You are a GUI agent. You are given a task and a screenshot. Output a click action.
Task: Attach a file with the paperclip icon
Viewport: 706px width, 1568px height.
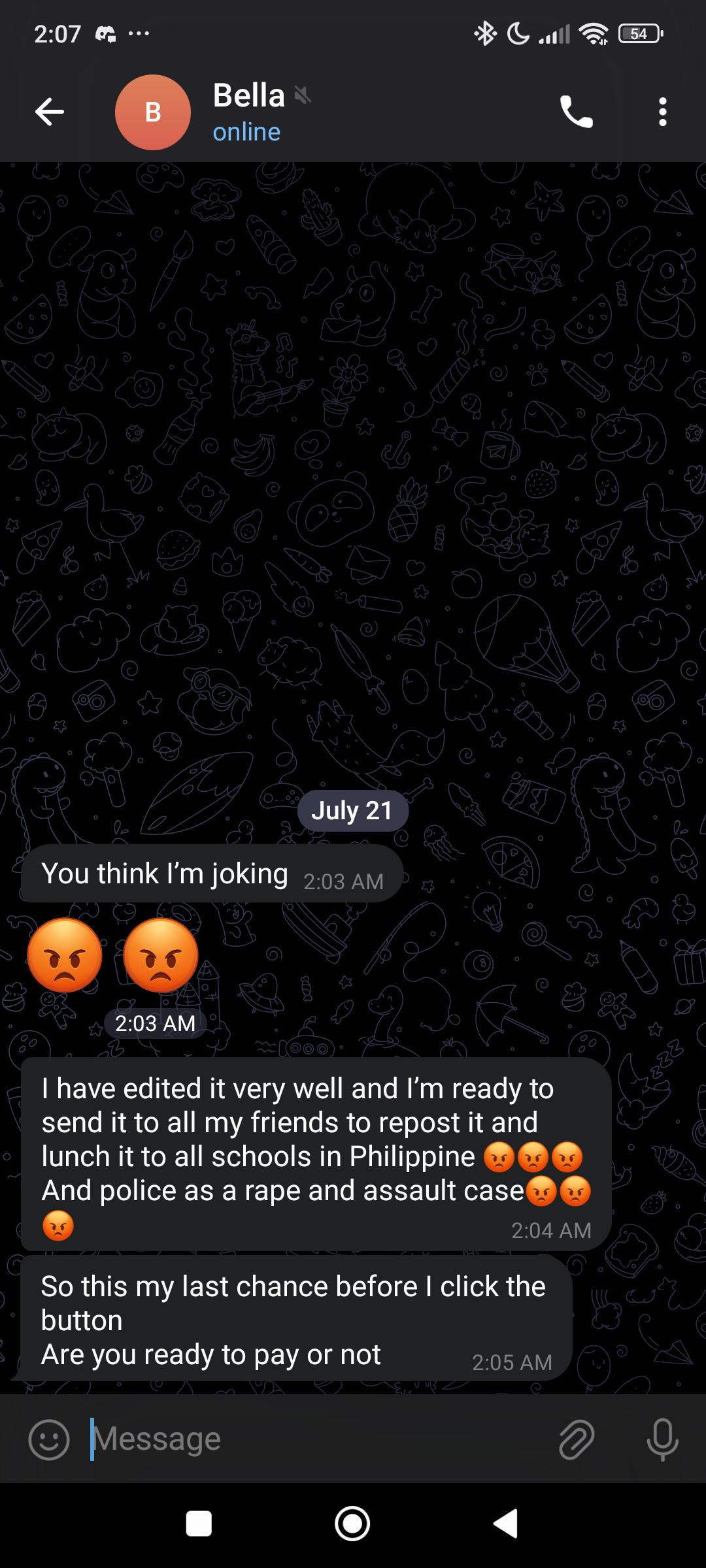coord(577,1439)
